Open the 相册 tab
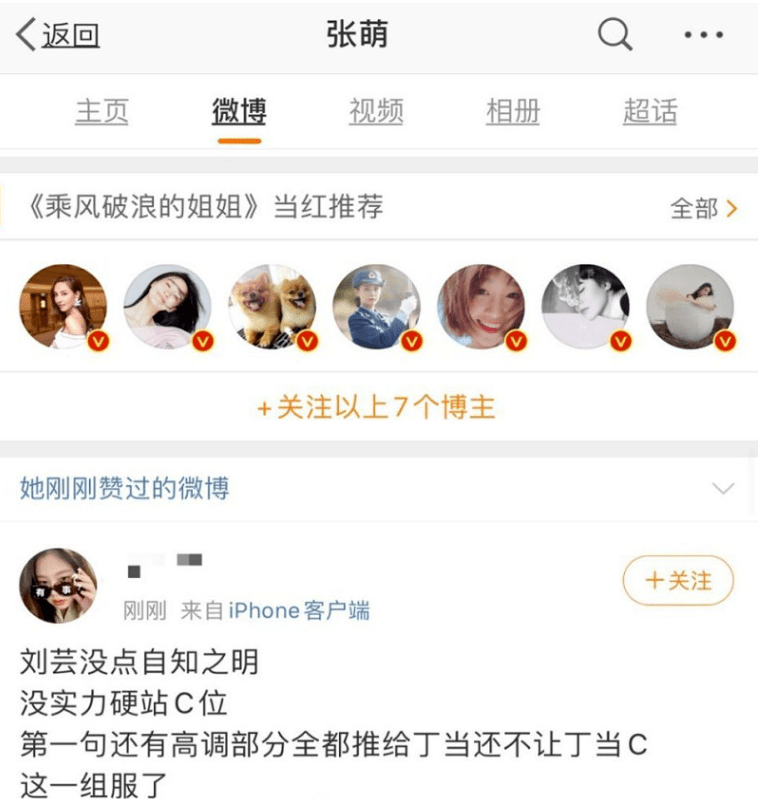This screenshot has width=778, height=799. 512,111
